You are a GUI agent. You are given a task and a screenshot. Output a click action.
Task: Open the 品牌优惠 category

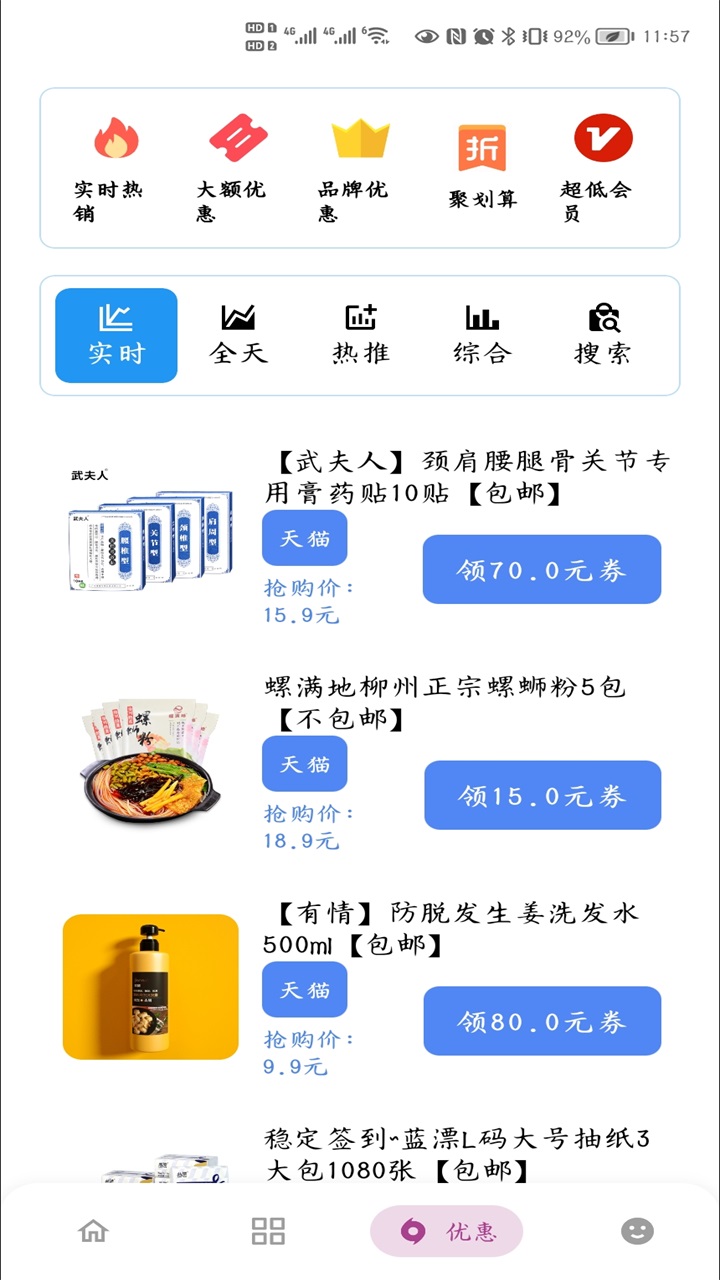tap(358, 167)
